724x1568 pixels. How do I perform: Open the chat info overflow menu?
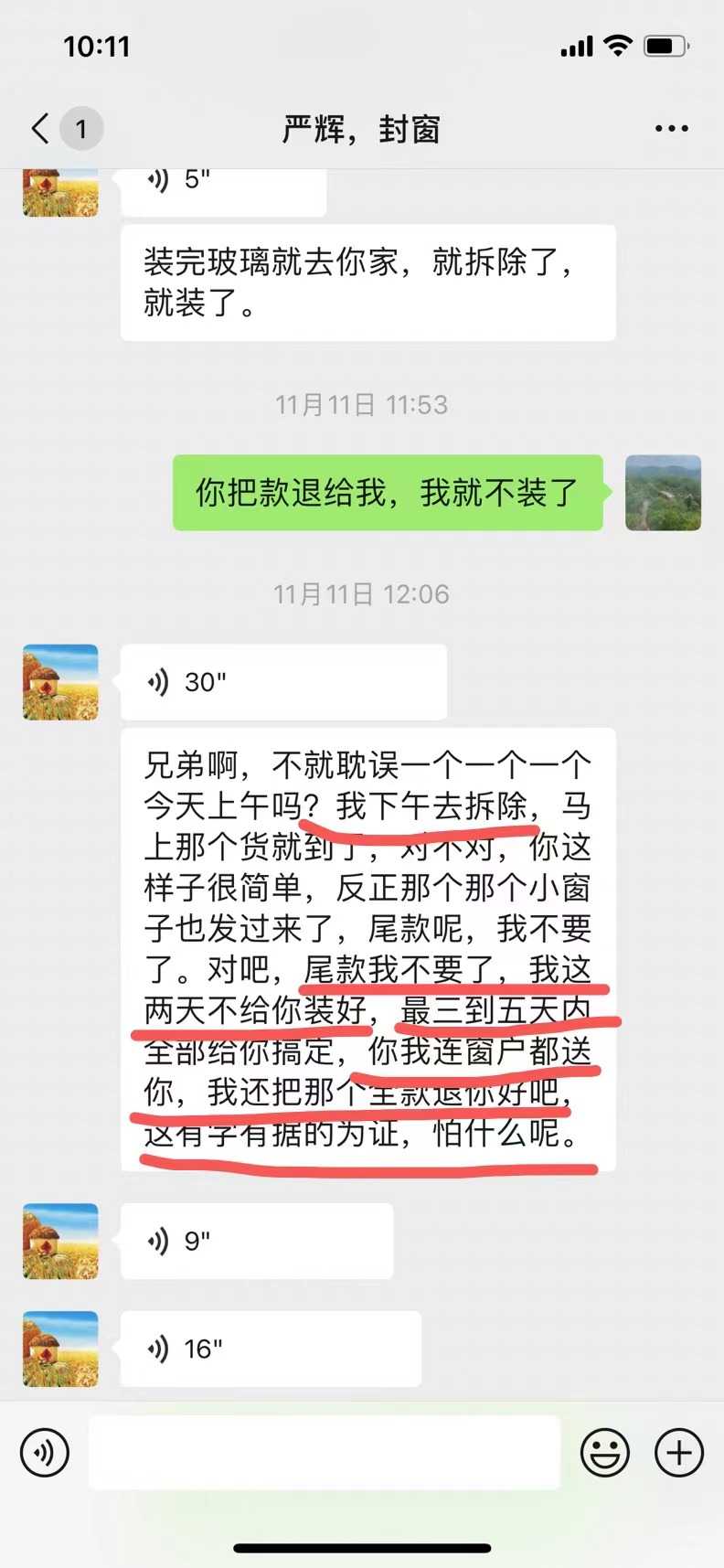[x=671, y=129]
